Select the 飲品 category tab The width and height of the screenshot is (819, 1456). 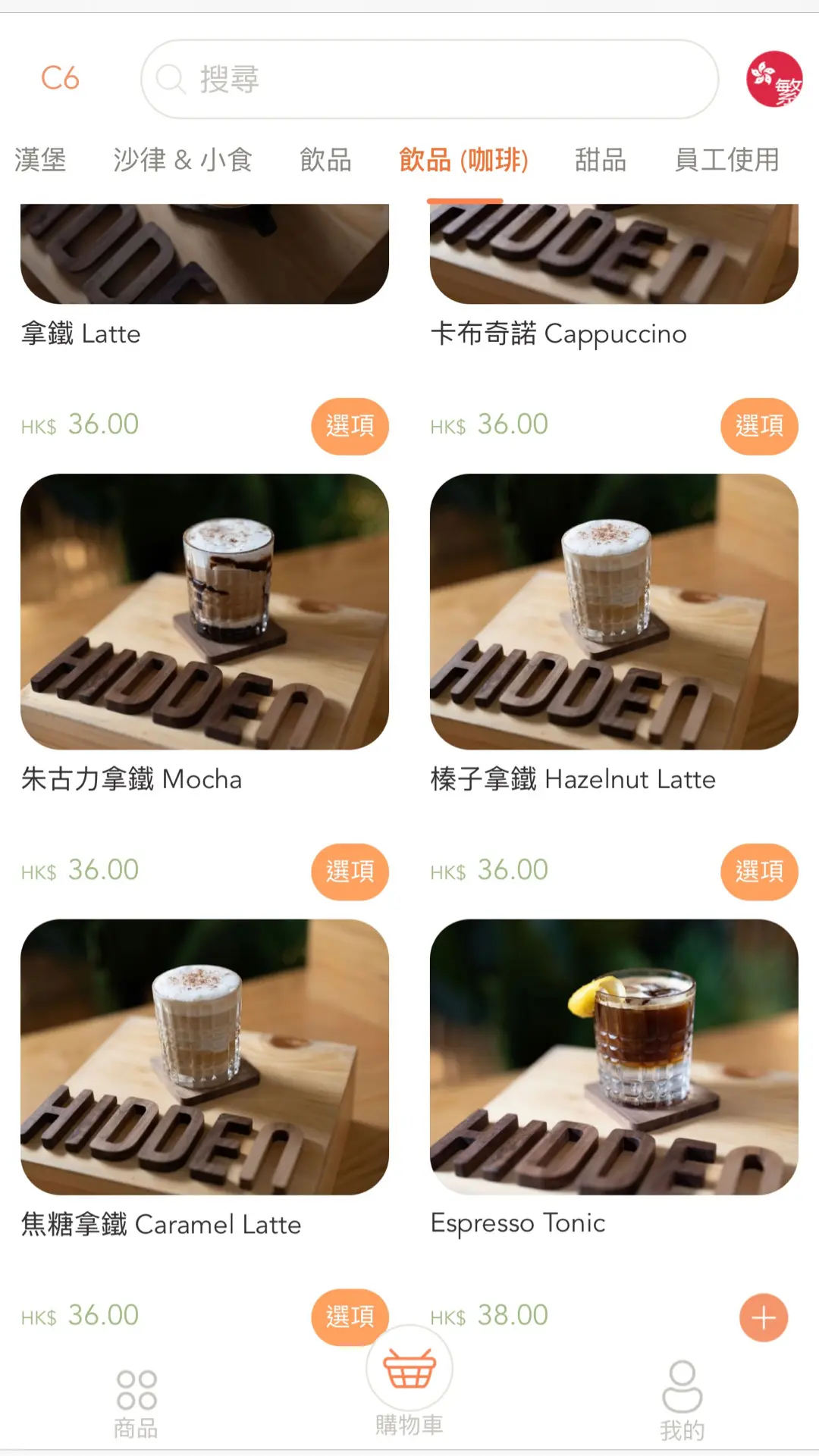[x=325, y=160]
